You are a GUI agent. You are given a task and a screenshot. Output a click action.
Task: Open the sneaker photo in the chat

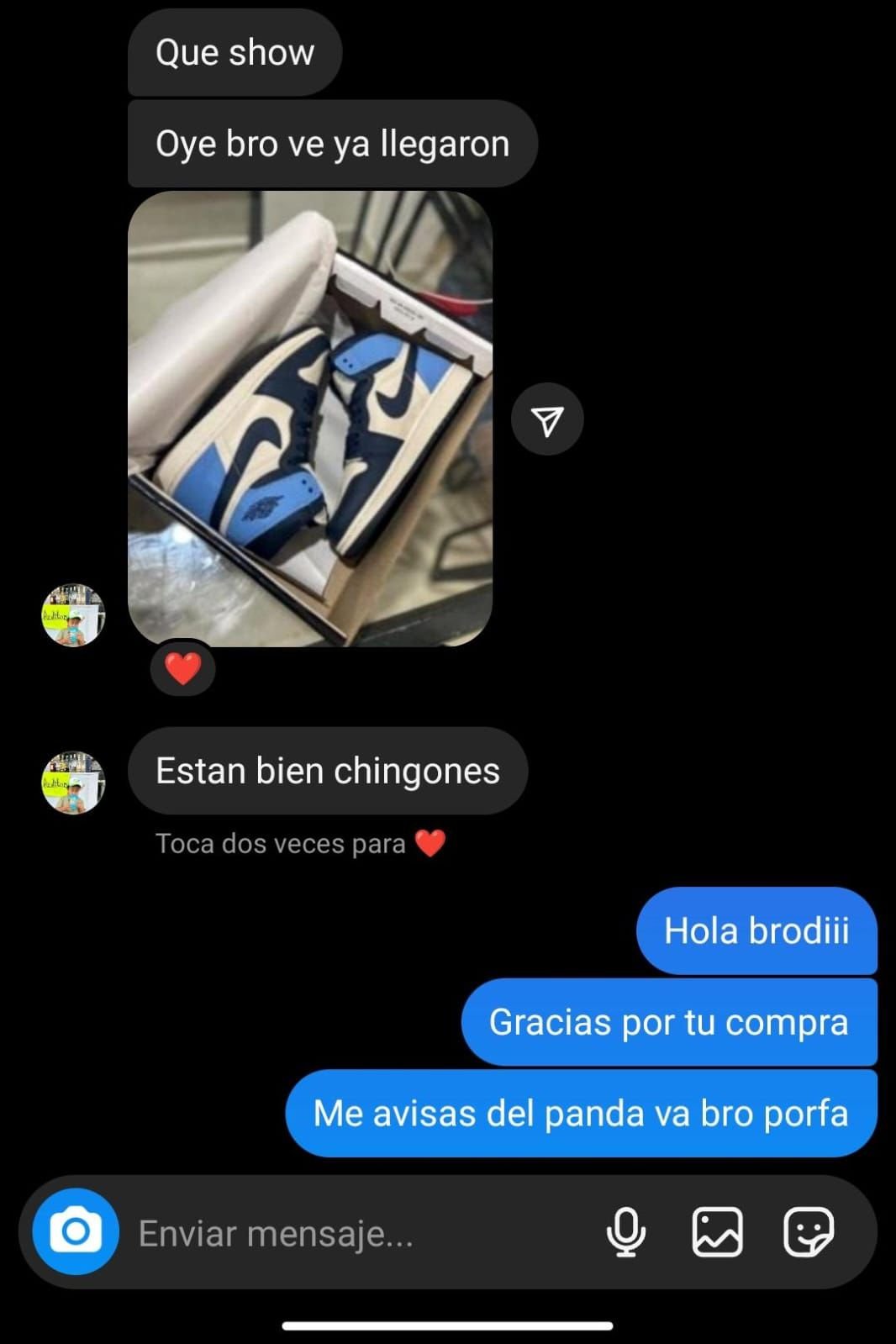pos(309,419)
